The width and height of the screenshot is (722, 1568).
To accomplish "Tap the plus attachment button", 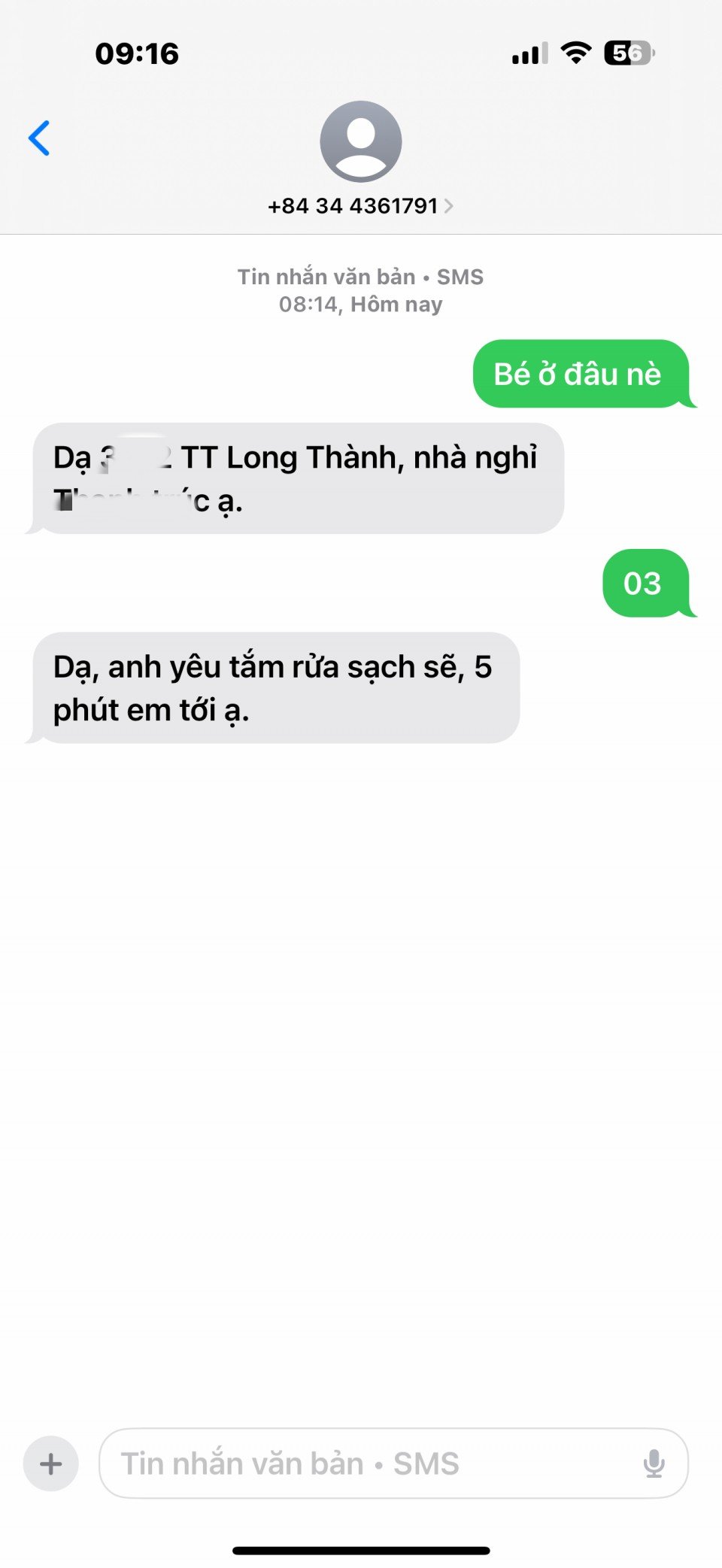I will tap(51, 1463).
